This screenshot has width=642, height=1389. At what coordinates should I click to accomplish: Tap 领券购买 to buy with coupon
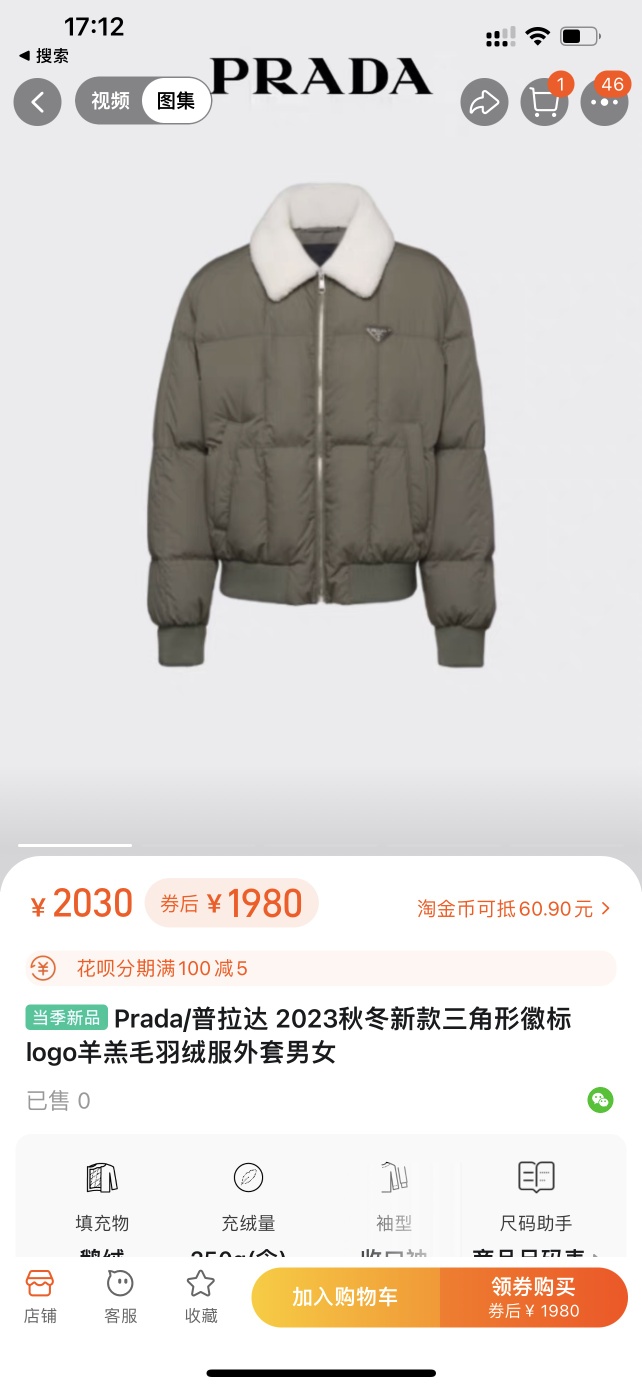tap(533, 1297)
